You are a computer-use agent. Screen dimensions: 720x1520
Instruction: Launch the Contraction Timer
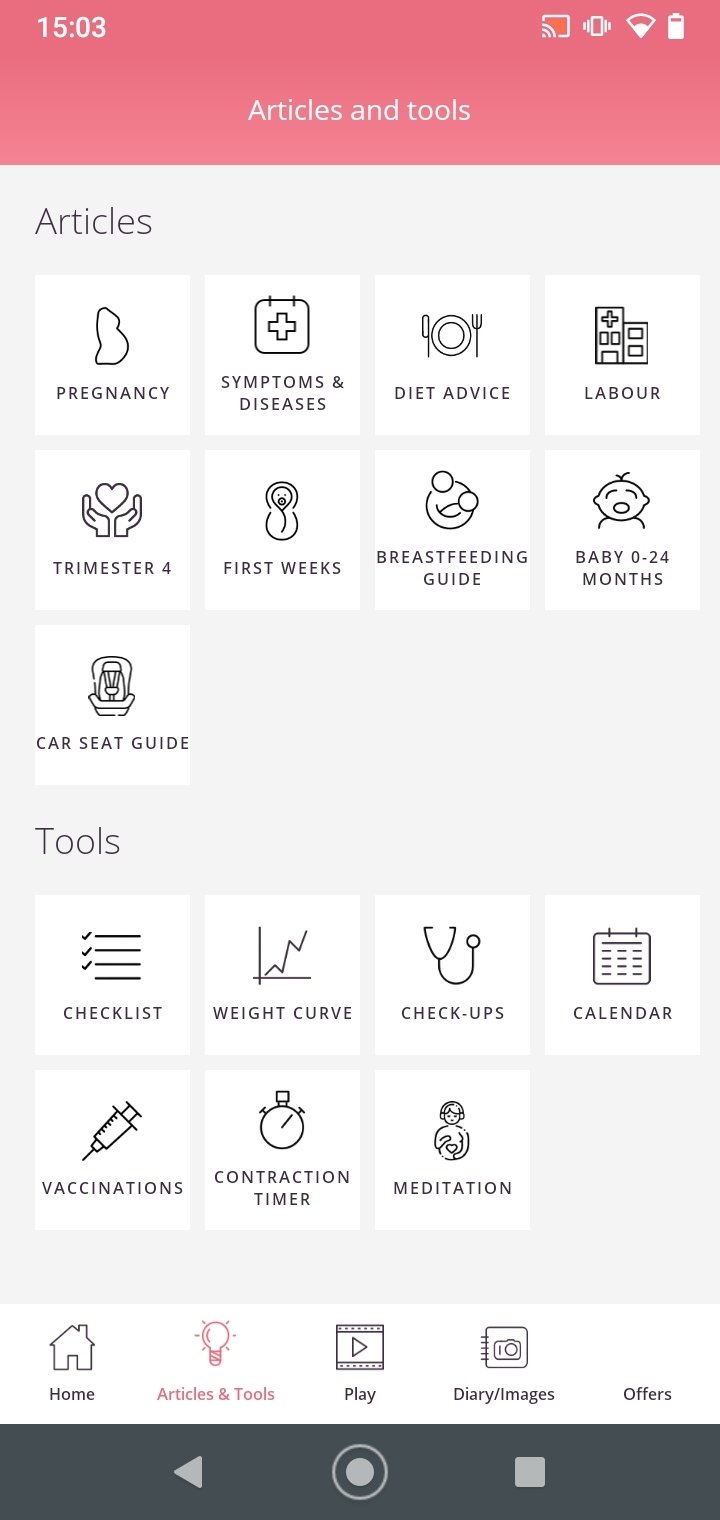[282, 1150]
